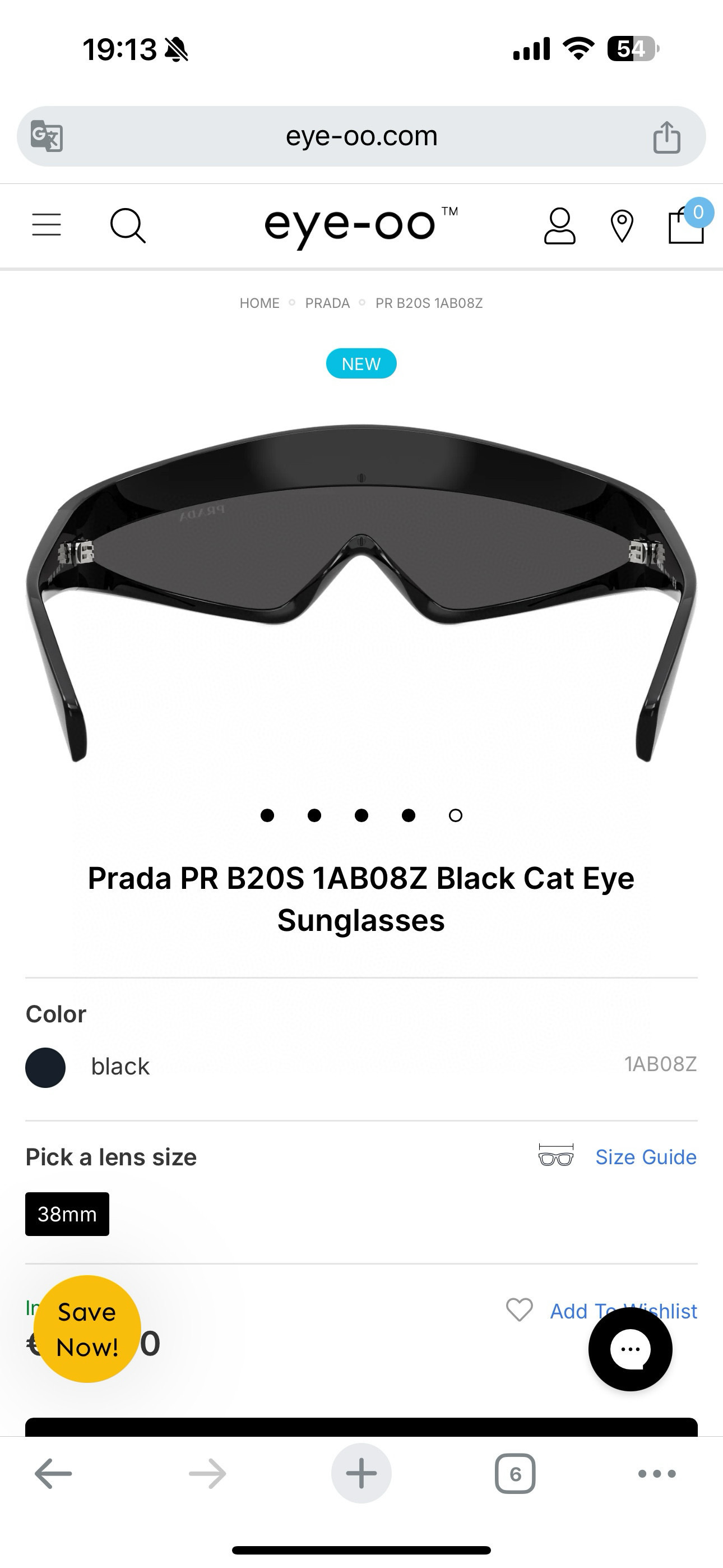Tap the translate page icon
723x1568 pixels.
[x=47, y=136]
